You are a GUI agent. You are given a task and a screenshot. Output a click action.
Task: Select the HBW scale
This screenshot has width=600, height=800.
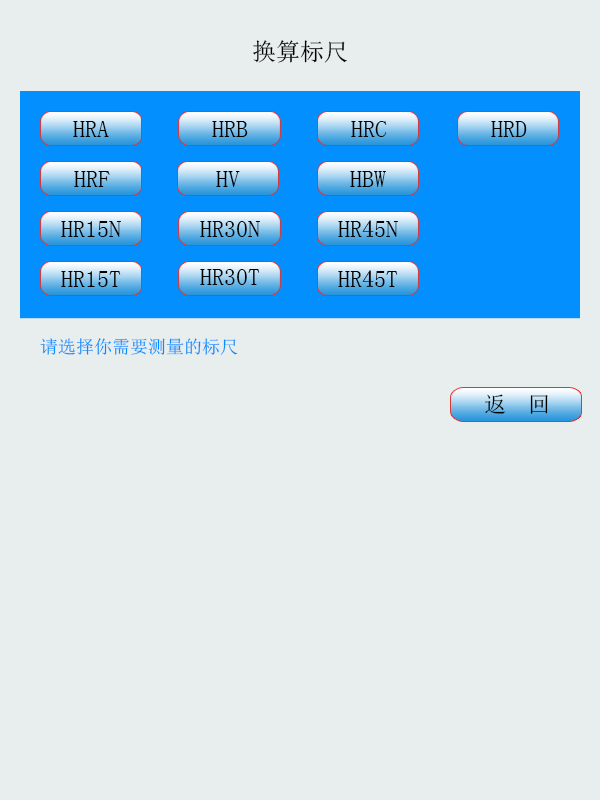pyautogui.click(x=368, y=179)
